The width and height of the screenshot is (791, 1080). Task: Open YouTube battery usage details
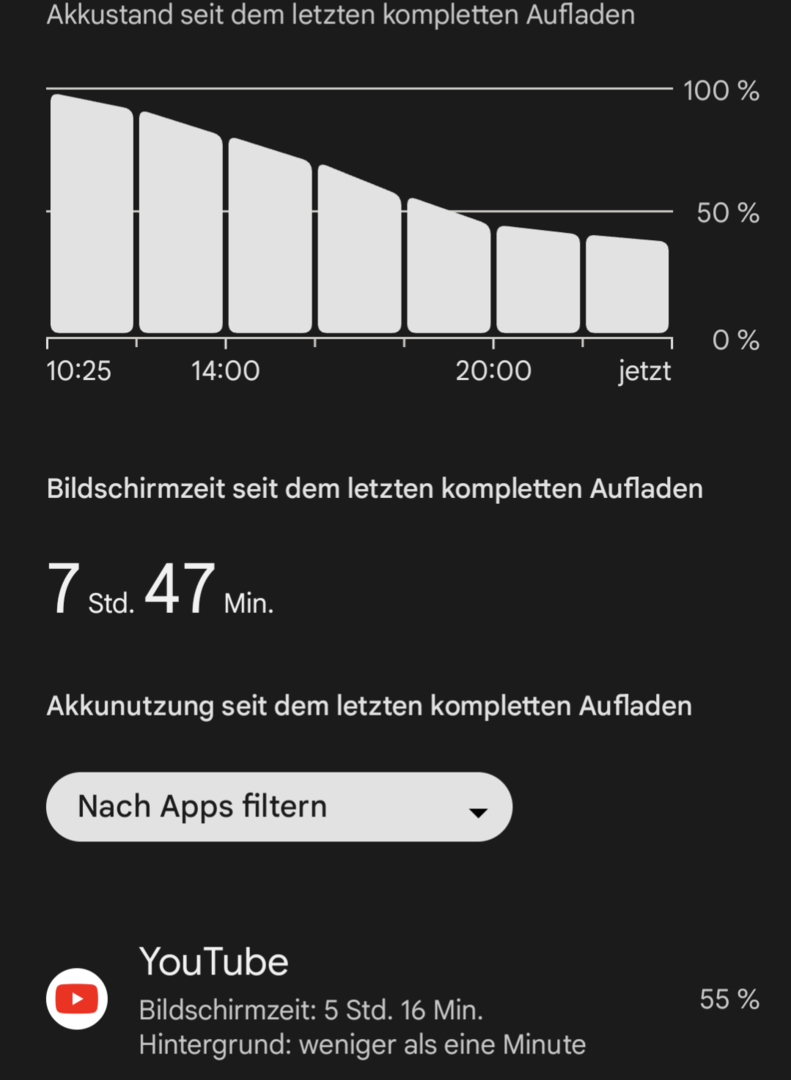click(x=400, y=1000)
